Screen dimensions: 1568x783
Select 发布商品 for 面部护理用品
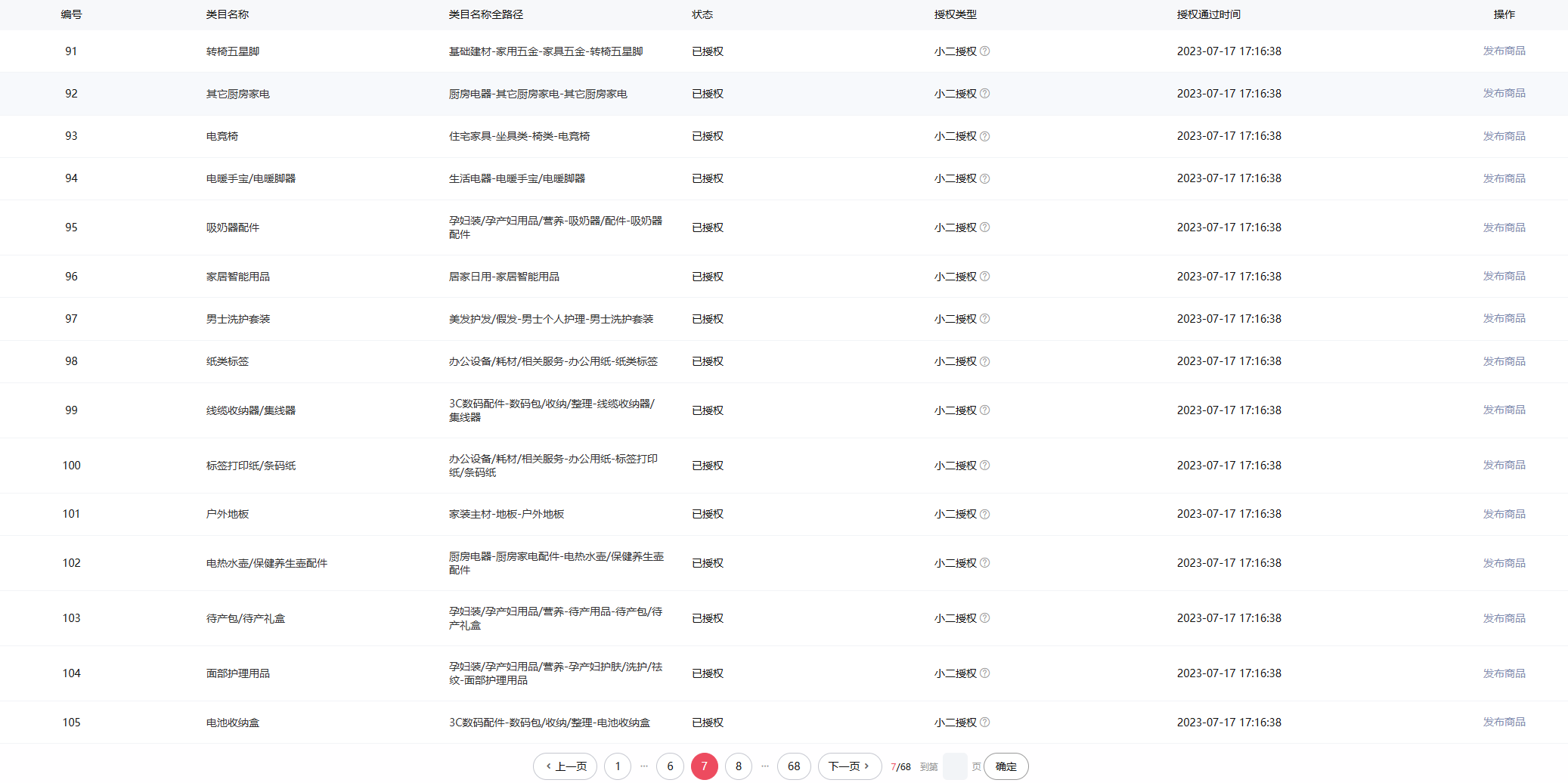[x=1503, y=673]
